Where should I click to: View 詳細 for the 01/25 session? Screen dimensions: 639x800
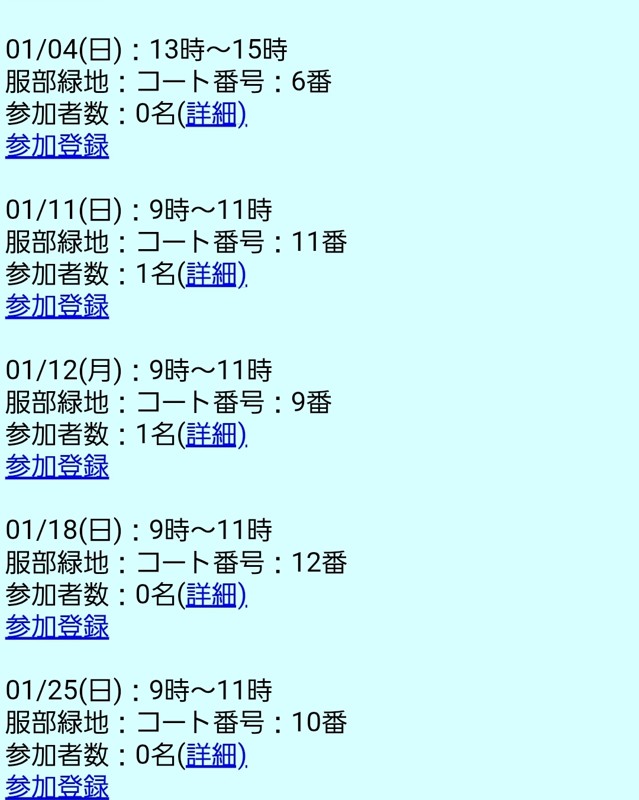[x=212, y=754]
